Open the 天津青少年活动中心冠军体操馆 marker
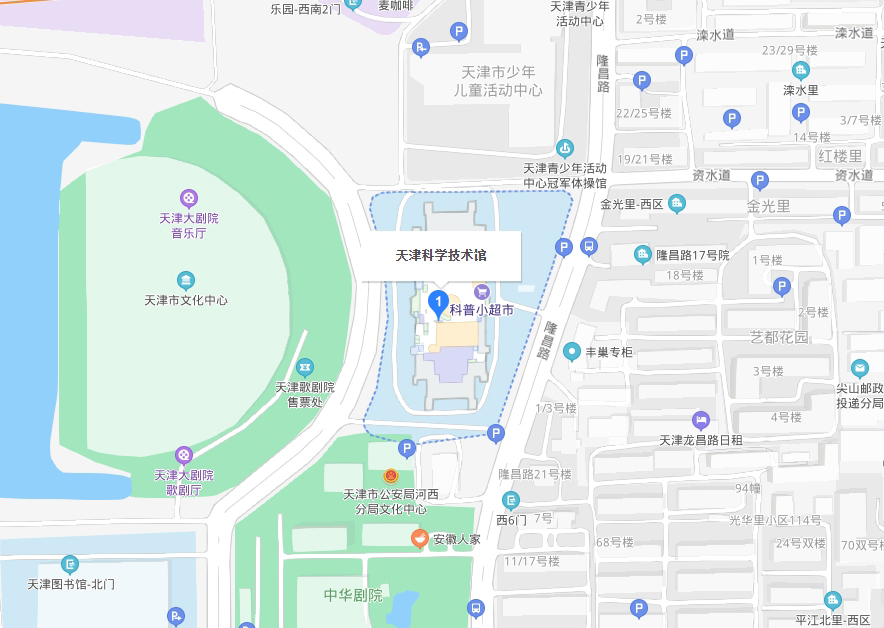Image resolution: width=884 pixels, height=628 pixels. click(x=566, y=148)
